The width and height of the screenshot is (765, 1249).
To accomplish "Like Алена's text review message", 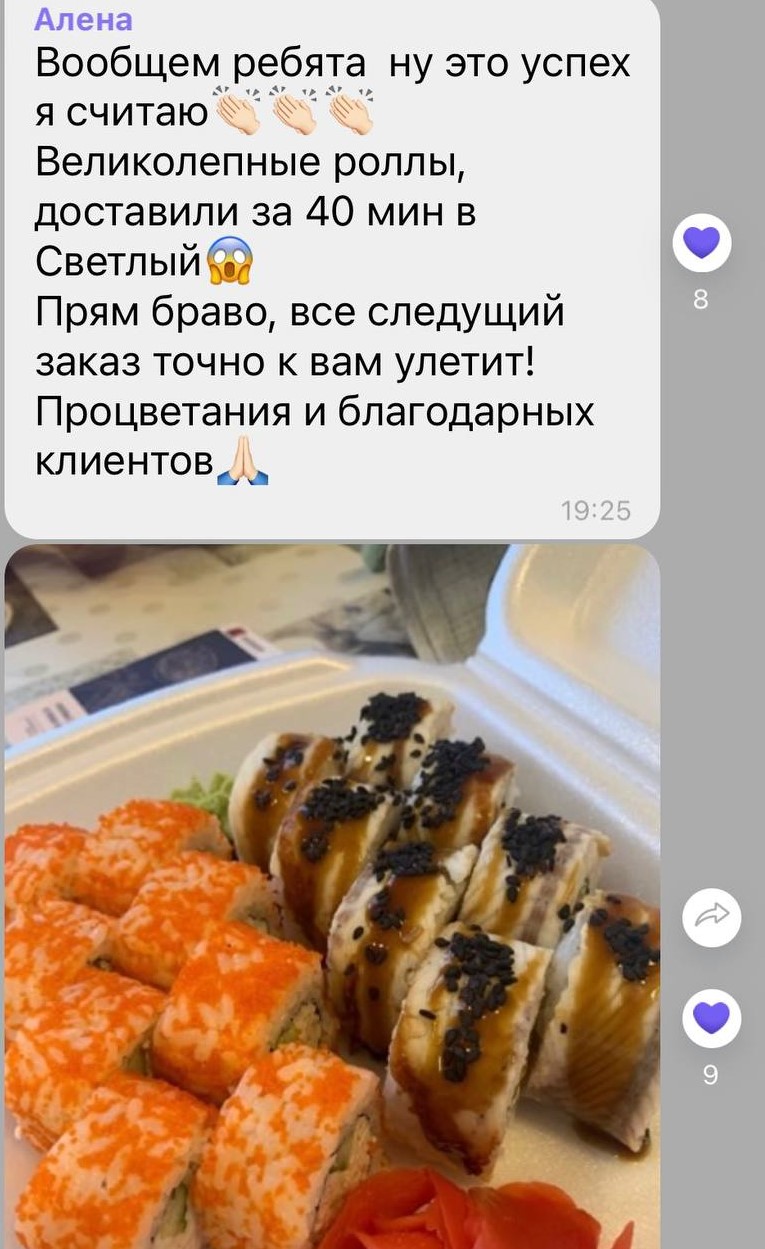I will (x=701, y=242).
